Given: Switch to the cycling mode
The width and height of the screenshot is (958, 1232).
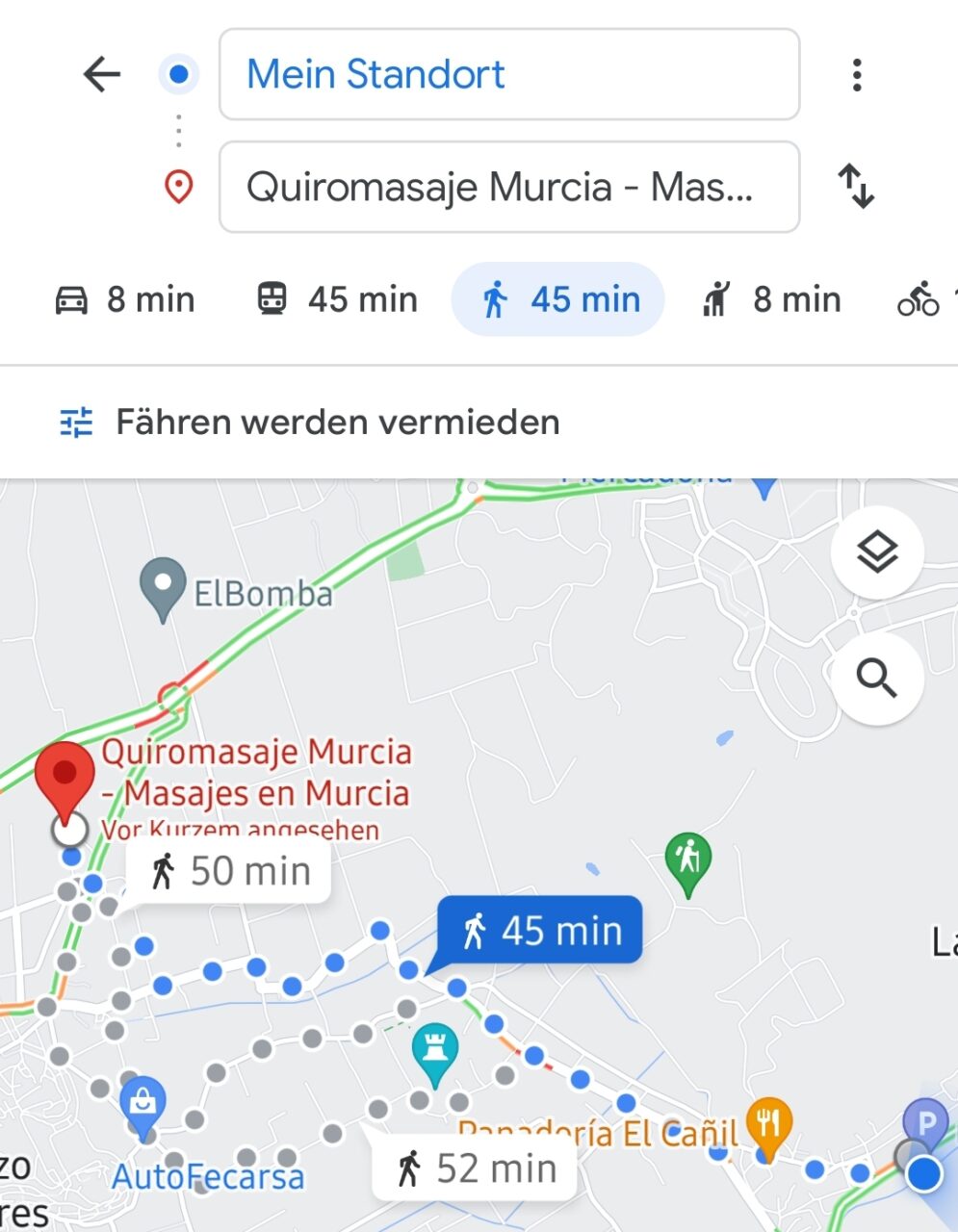Looking at the screenshot, I should click(924, 299).
